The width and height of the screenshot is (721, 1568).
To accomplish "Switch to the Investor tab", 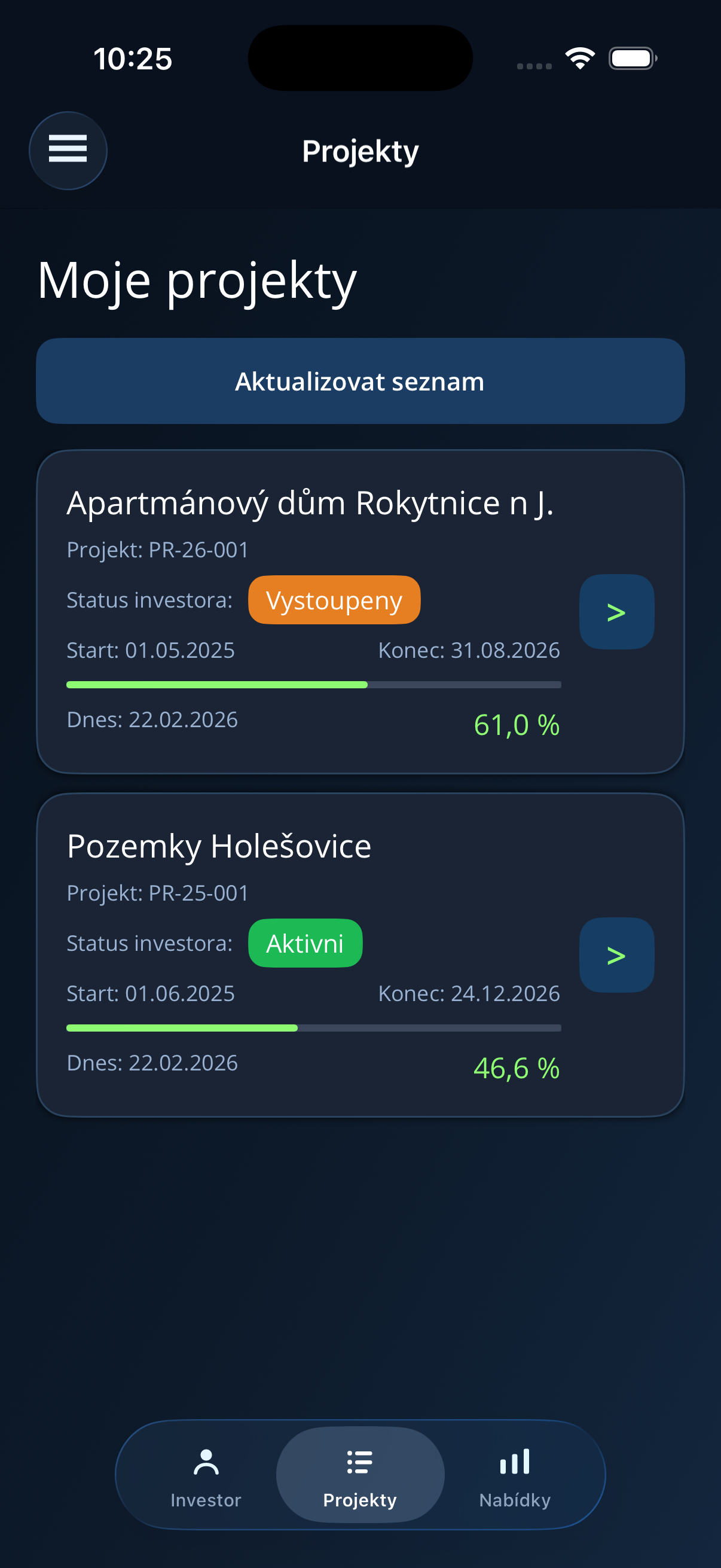I will tap(206, 1475).
